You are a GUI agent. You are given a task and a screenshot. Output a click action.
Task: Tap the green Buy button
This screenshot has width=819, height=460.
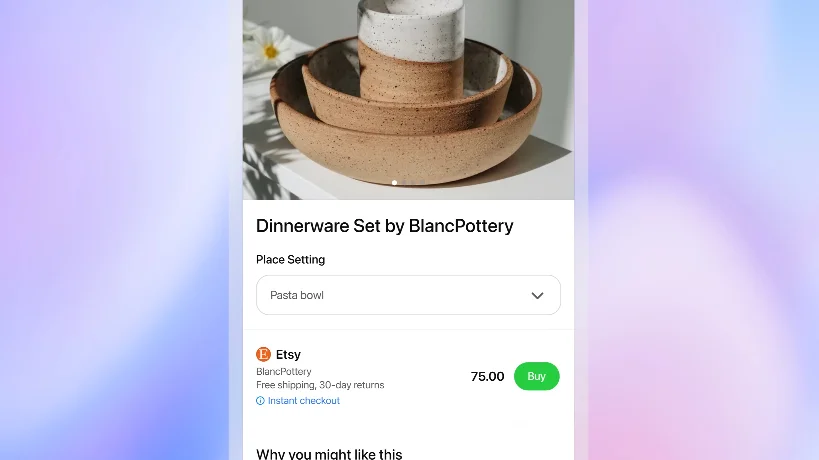coord(536,376)
